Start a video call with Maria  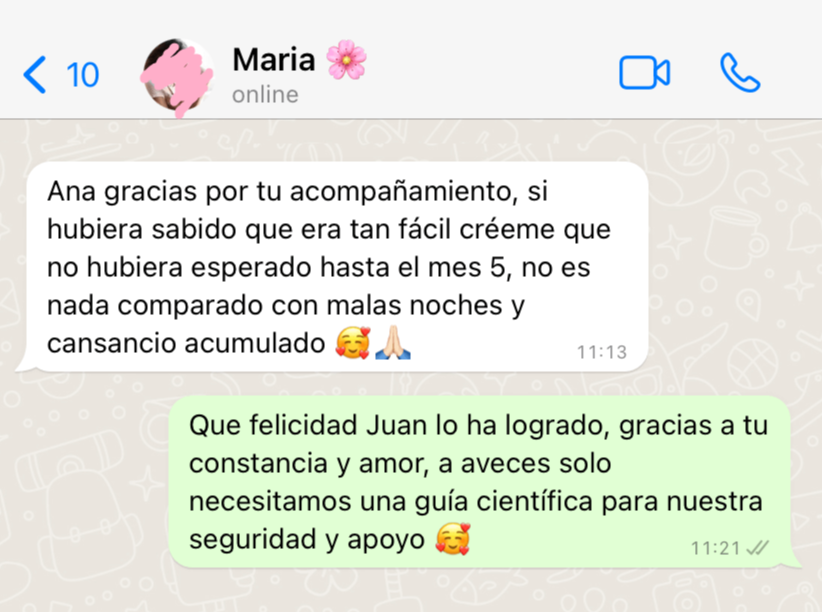644,74
